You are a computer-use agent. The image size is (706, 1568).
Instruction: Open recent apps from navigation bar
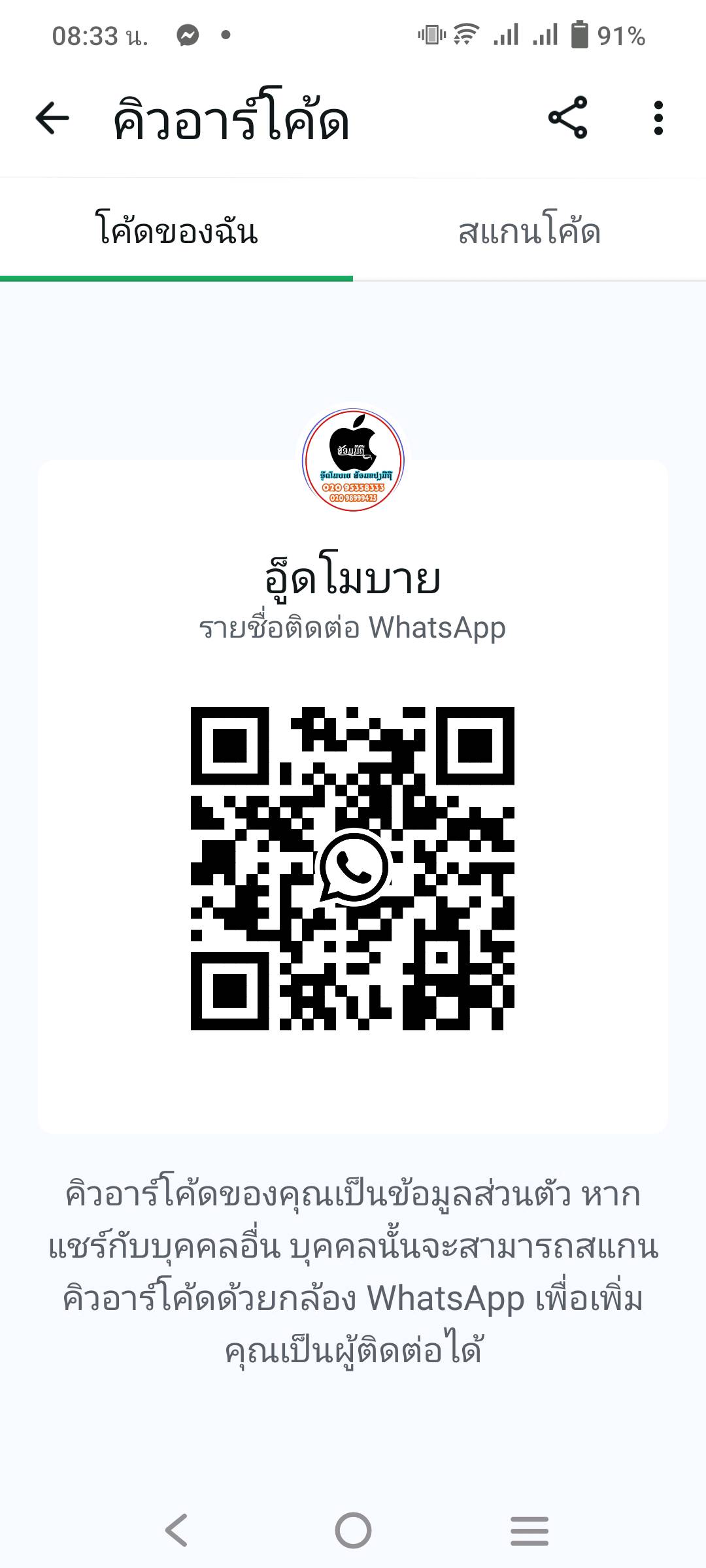coord(529,1530)
